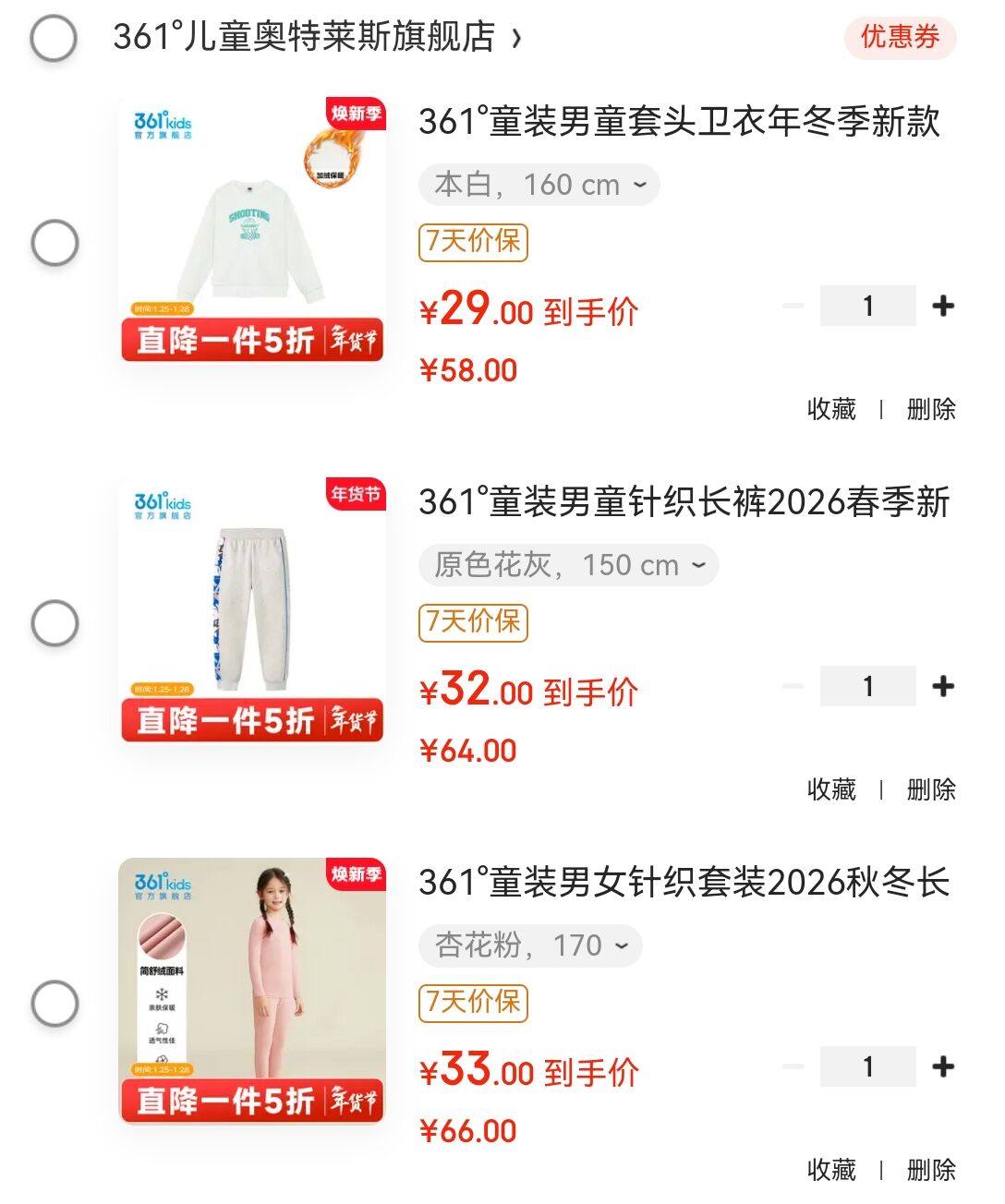This screenshot has height=1204, width=1005.
Task: Tick the 针织套装 item checkbox
Action: point(55,1004)
